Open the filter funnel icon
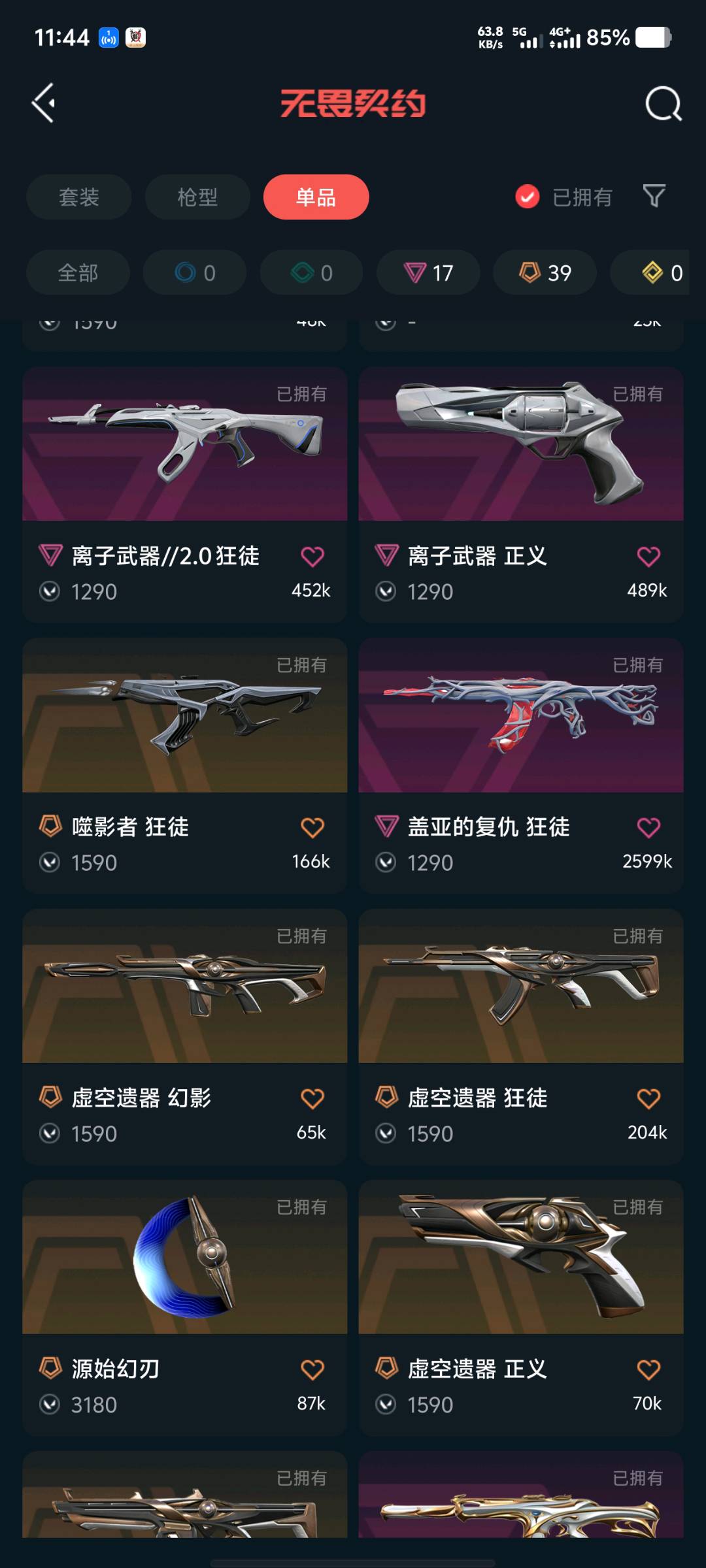Screen dimensions: 706x1568 [x=654, y=196]
